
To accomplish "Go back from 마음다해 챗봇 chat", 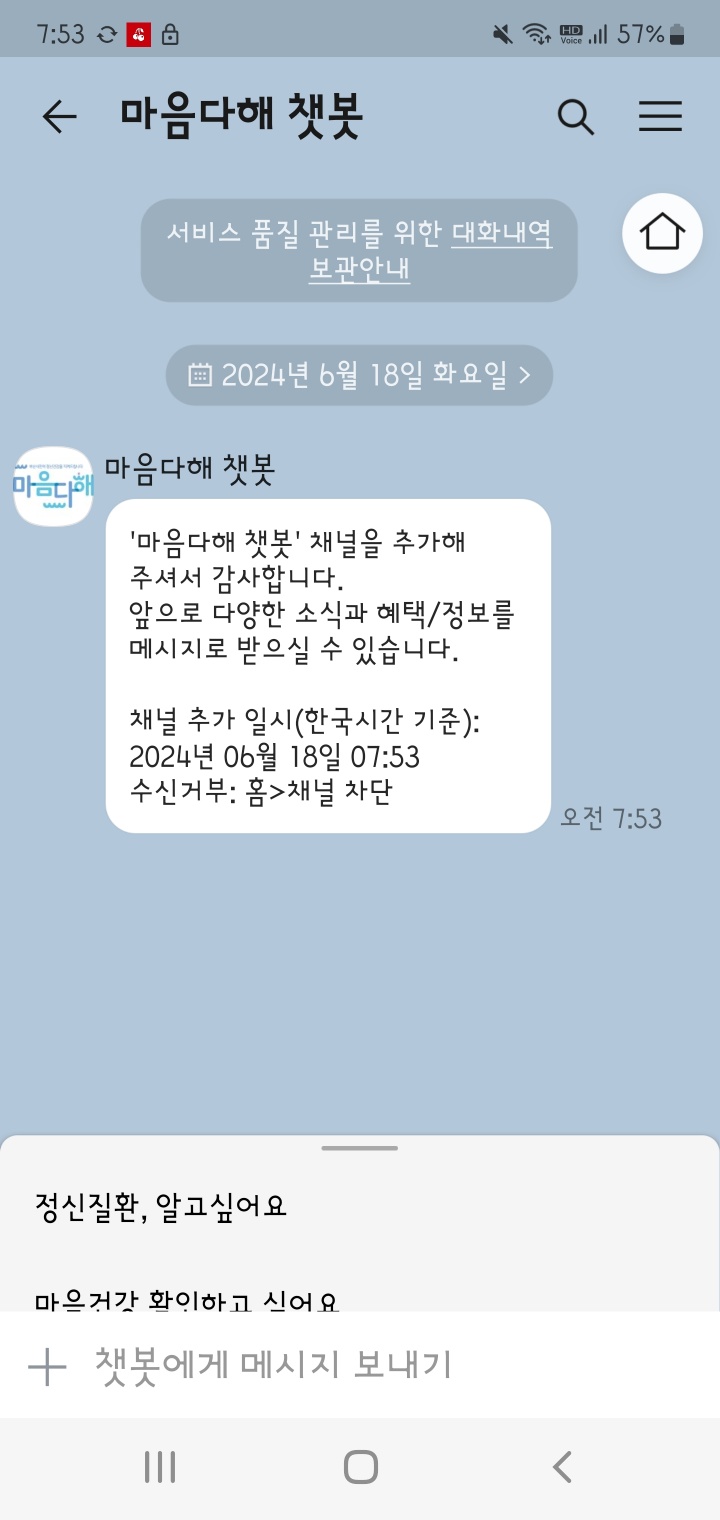I will pos(59,117).
